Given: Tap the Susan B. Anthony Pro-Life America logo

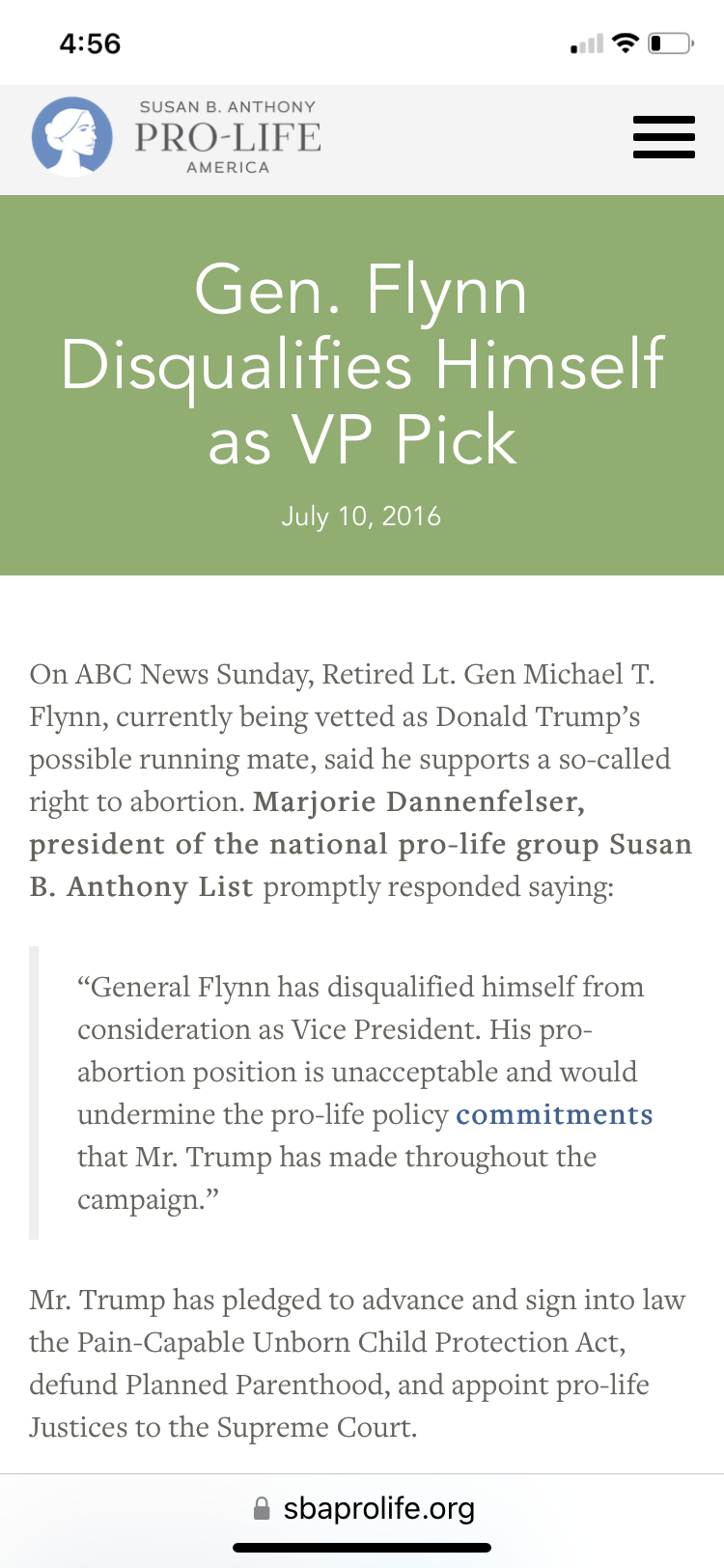Looking at the screenshot, I should pos(176,137).
